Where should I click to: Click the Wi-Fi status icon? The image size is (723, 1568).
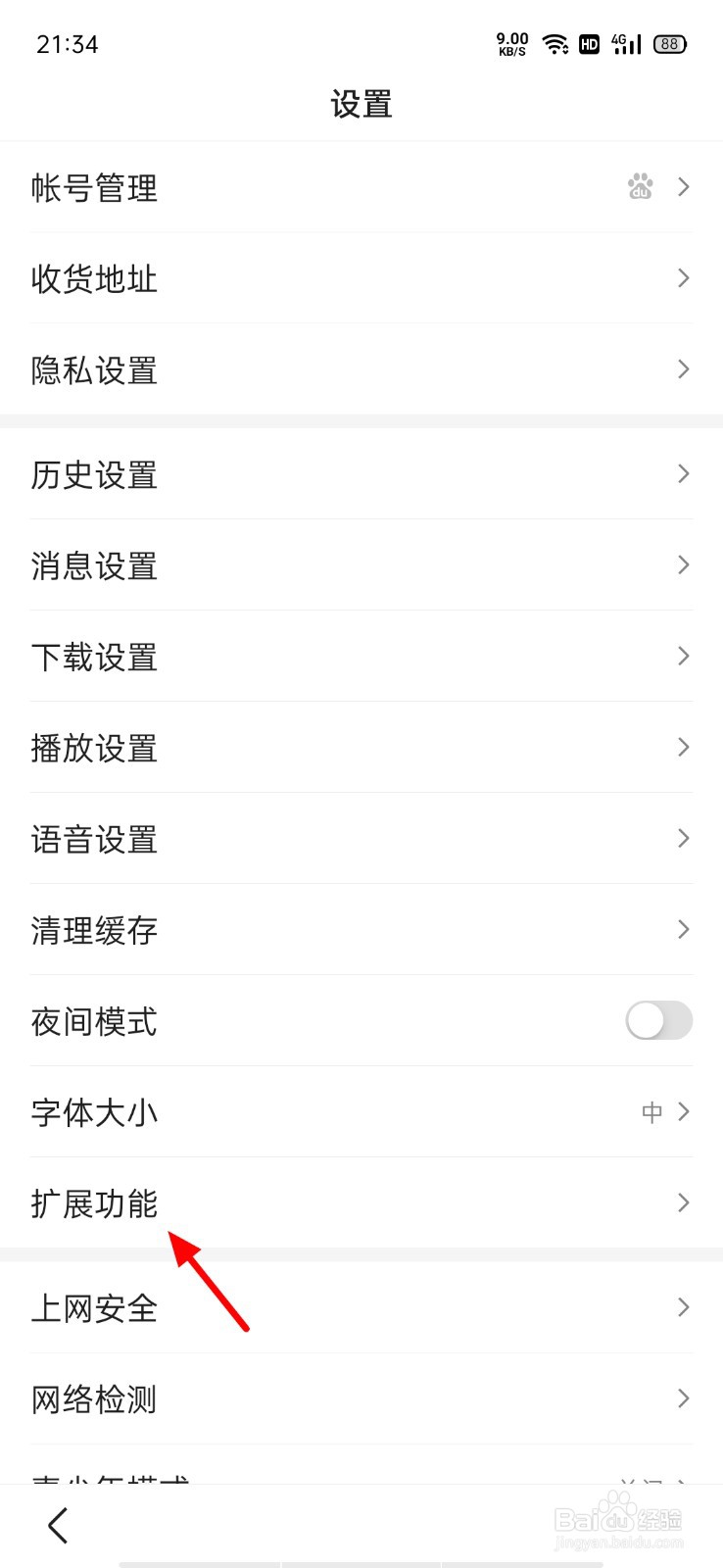[555, 43]
